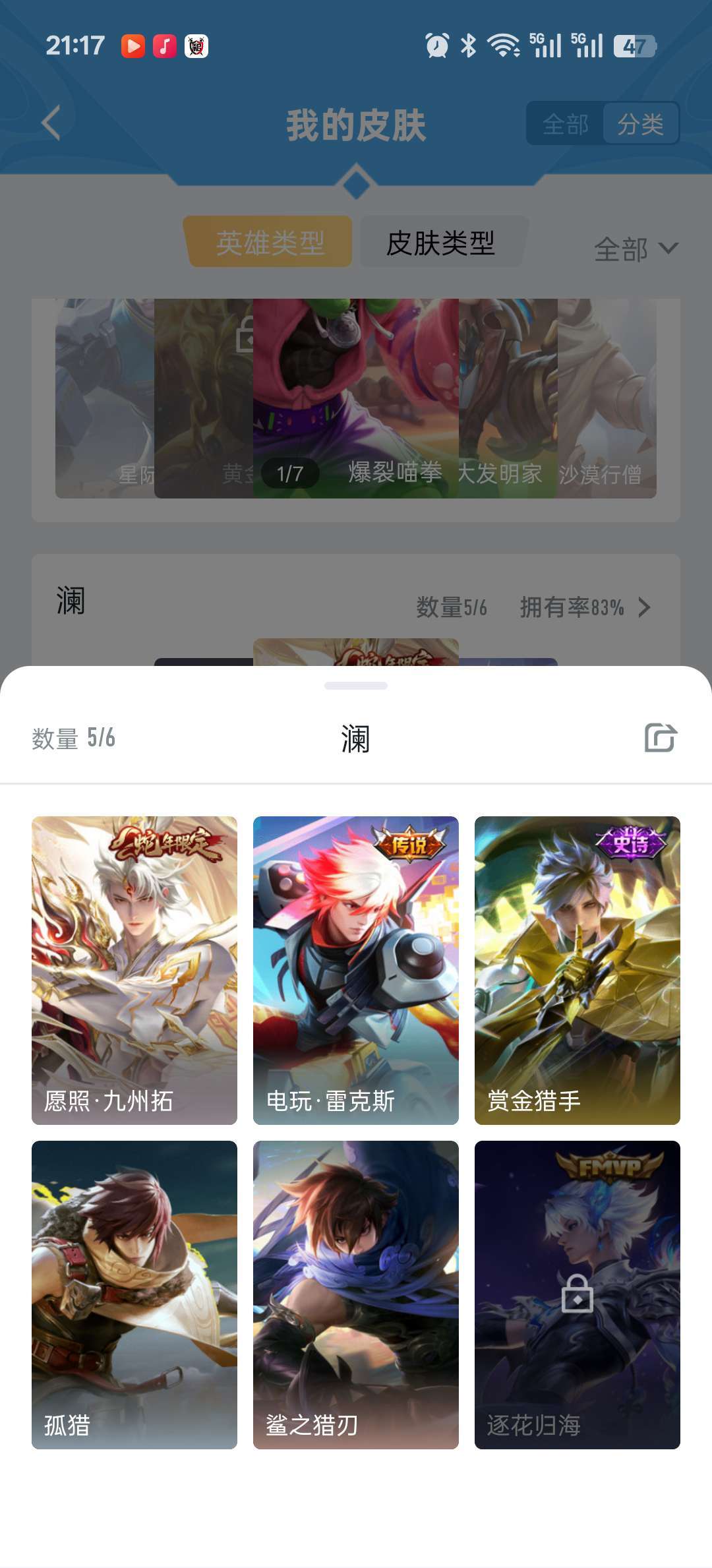Viewport: 712px width, 1568px height.
Task: Switch to the 英雄类型 tab
Action: (x=270, y=242)
